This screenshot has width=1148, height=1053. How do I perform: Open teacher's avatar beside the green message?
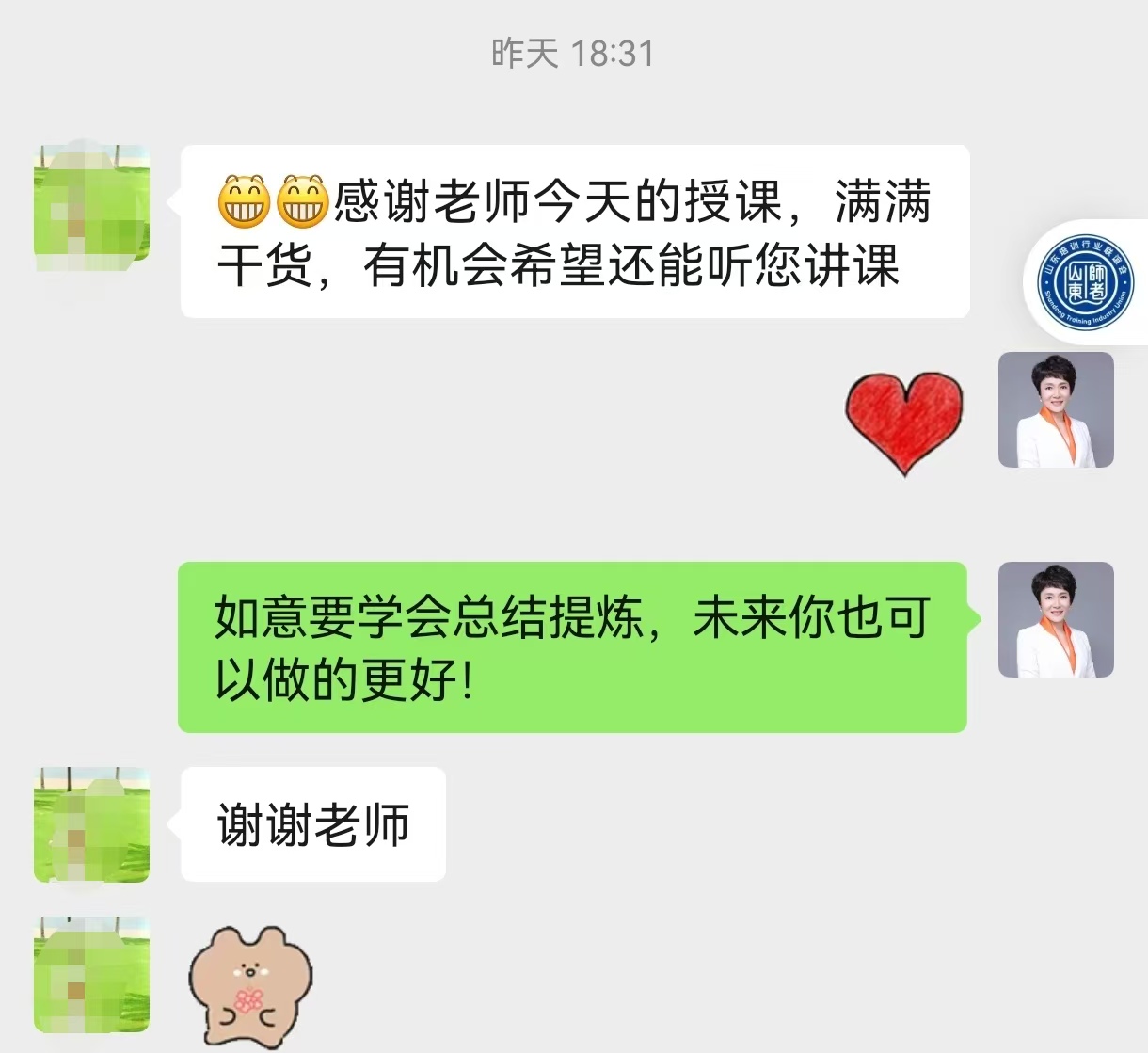[1056, 620]
